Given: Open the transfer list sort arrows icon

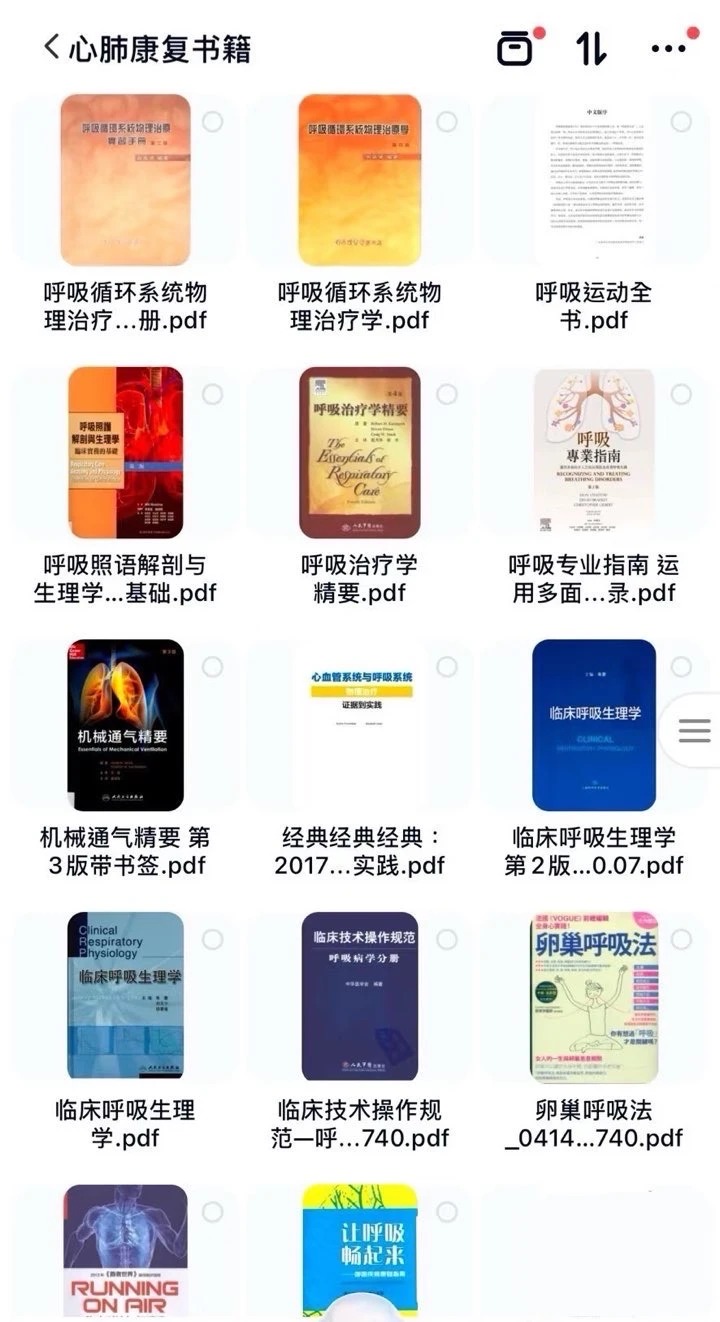Looking at the screenshot, I should (x=591, y=47).
